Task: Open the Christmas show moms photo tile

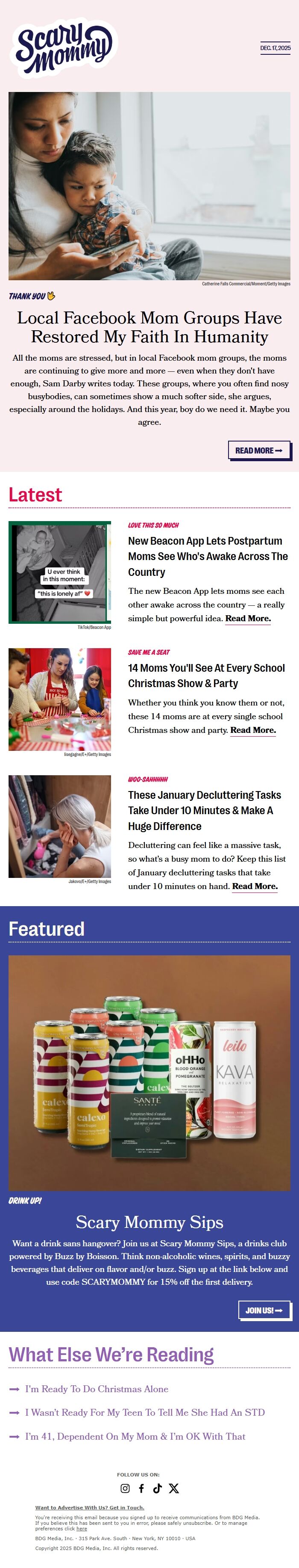Action: (x=59, y=699)
